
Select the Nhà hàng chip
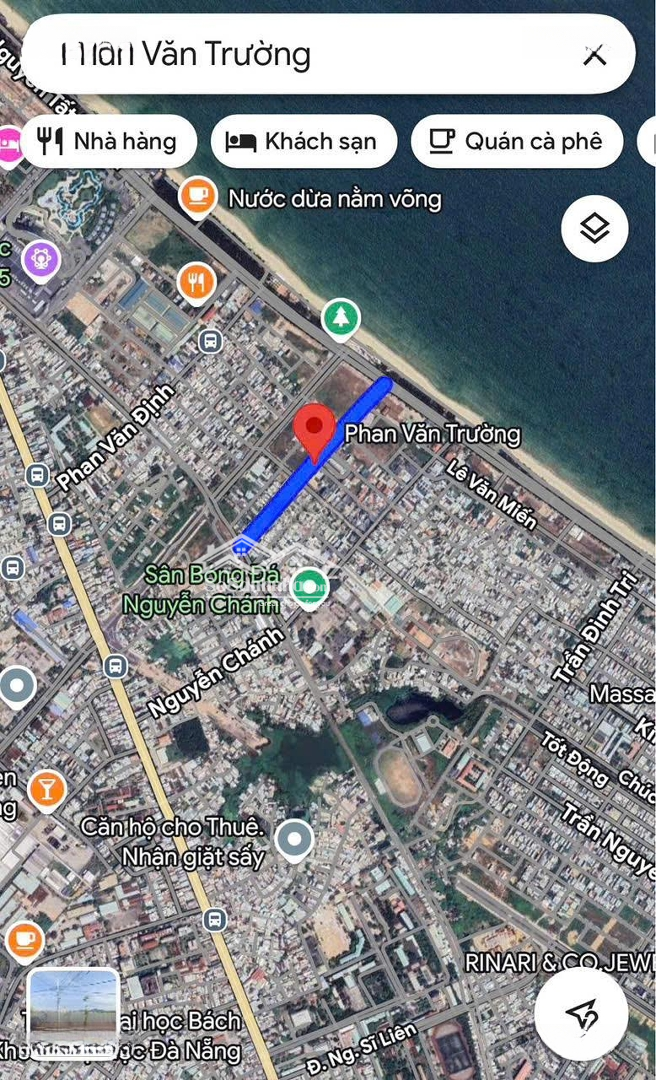(x=106, y=141)
